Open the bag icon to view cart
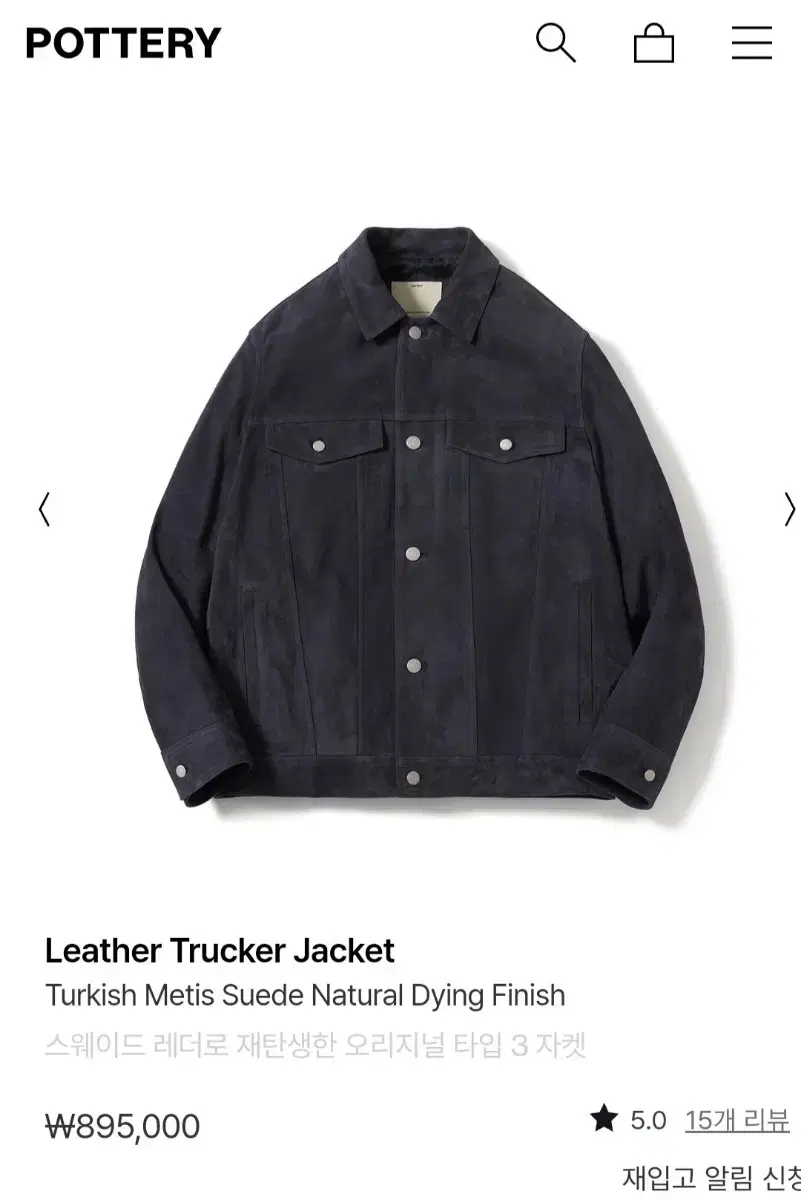The width and height of the screenshot is (801, 1200). pos(654,44)
